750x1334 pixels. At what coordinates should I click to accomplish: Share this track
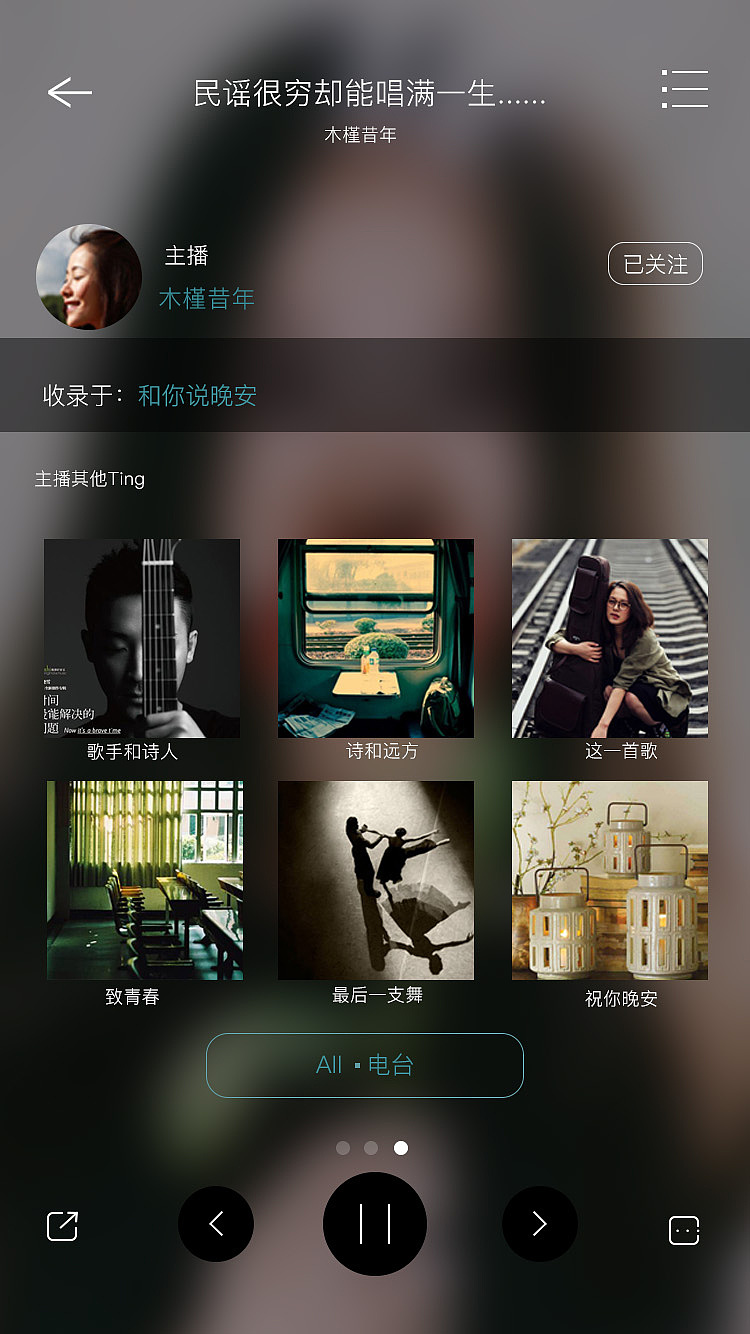62,1226
